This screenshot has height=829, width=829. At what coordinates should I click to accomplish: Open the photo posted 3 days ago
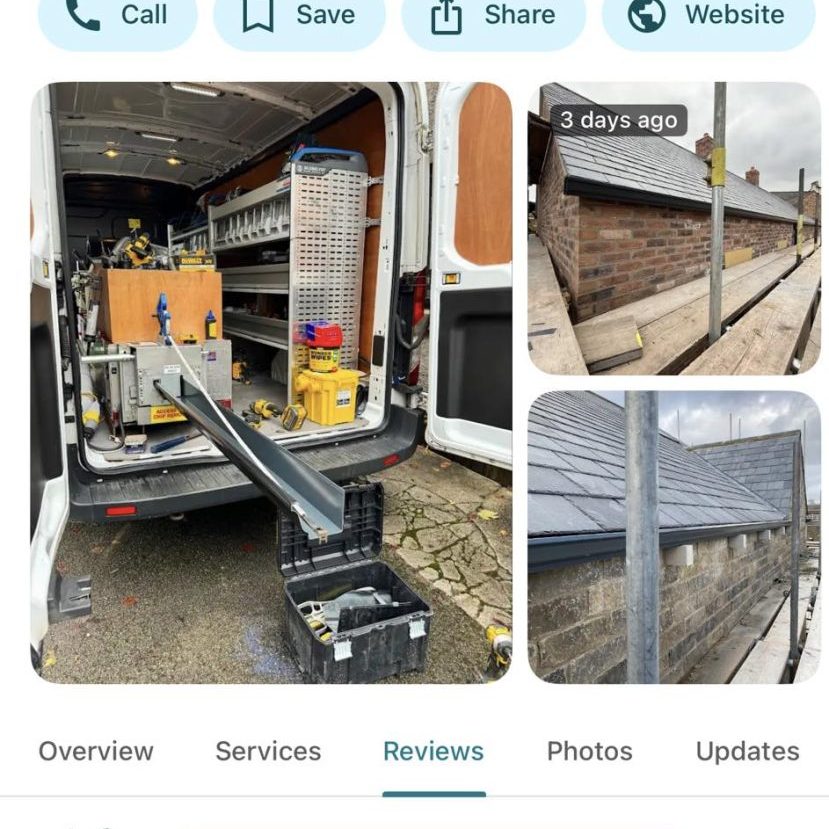(x=674, y=228)
